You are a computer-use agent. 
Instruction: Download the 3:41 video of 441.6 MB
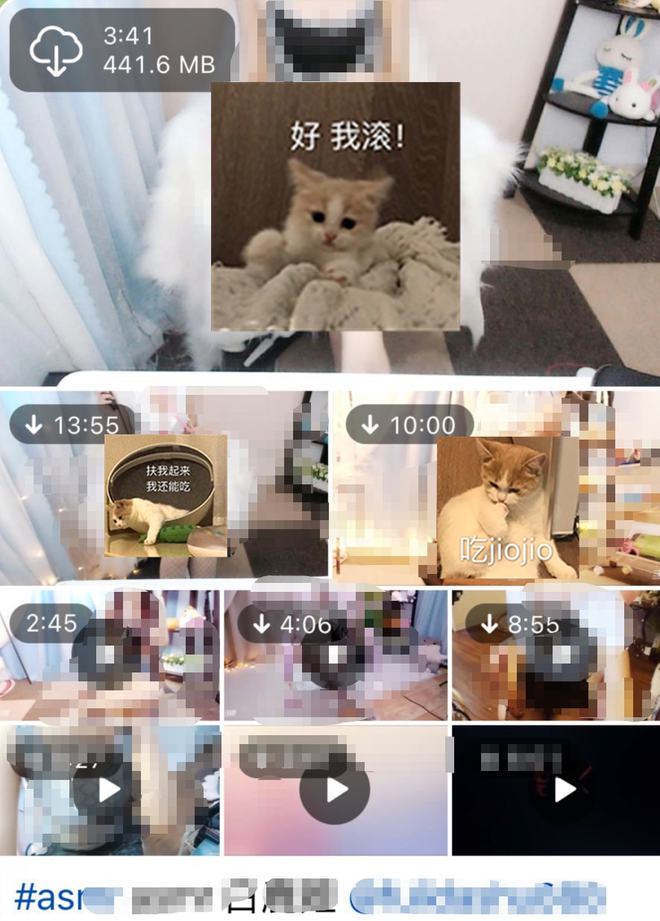56,51
